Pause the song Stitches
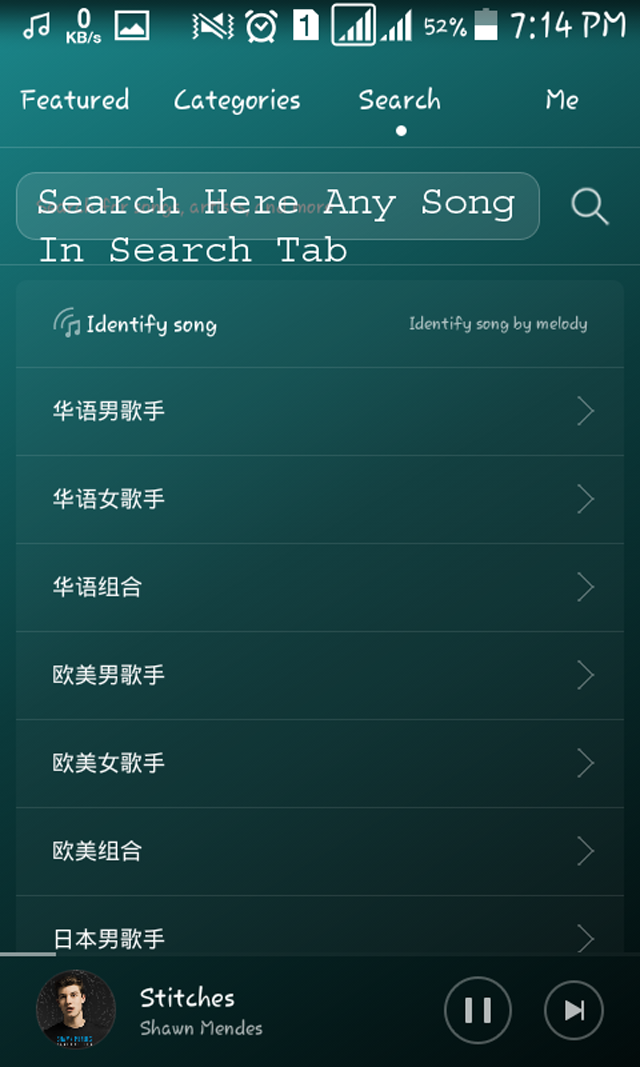 (477, 1010)
